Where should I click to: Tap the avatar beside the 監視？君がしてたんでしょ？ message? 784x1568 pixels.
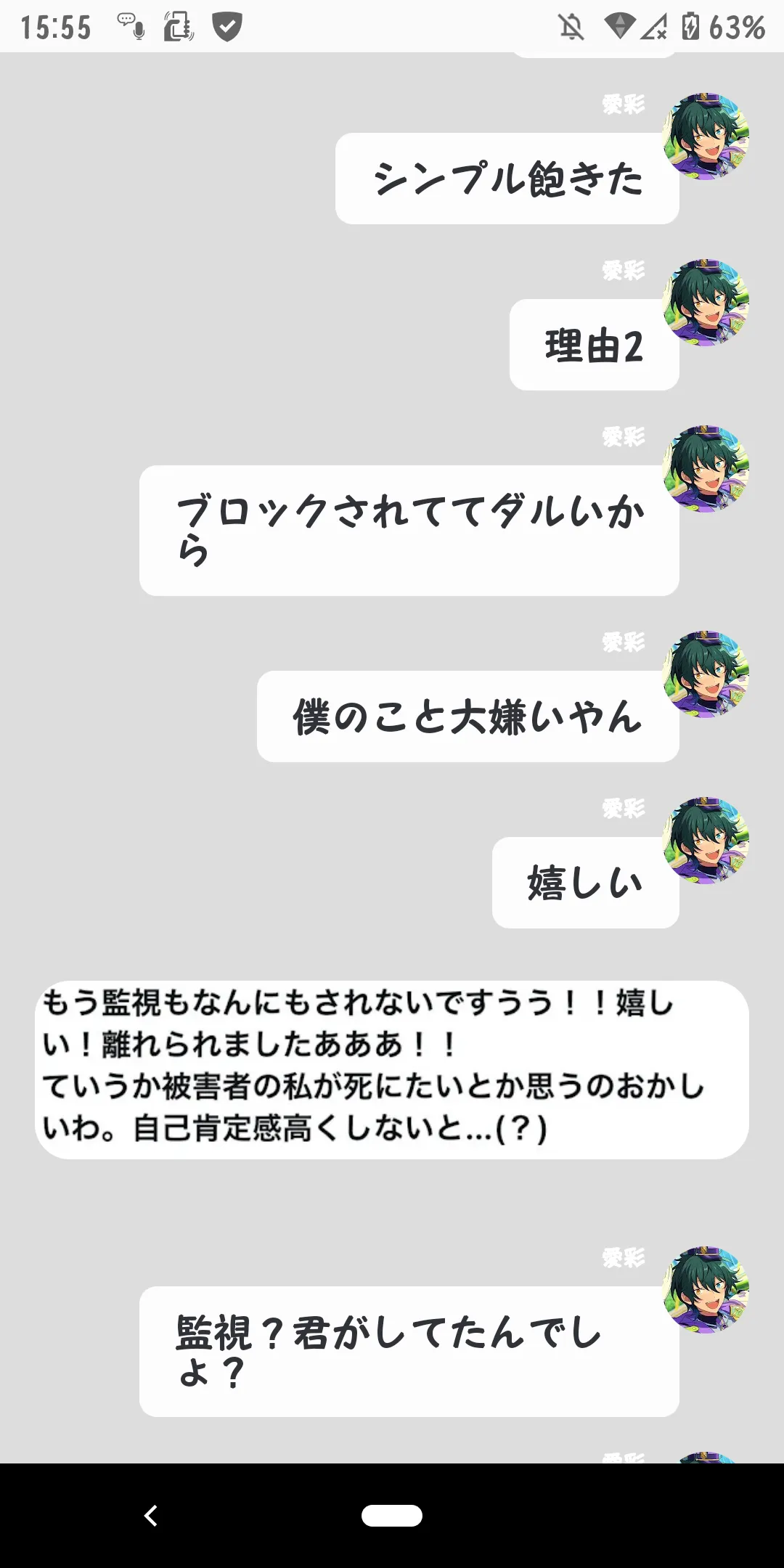pyautogui.click(x=706, y=1290)
